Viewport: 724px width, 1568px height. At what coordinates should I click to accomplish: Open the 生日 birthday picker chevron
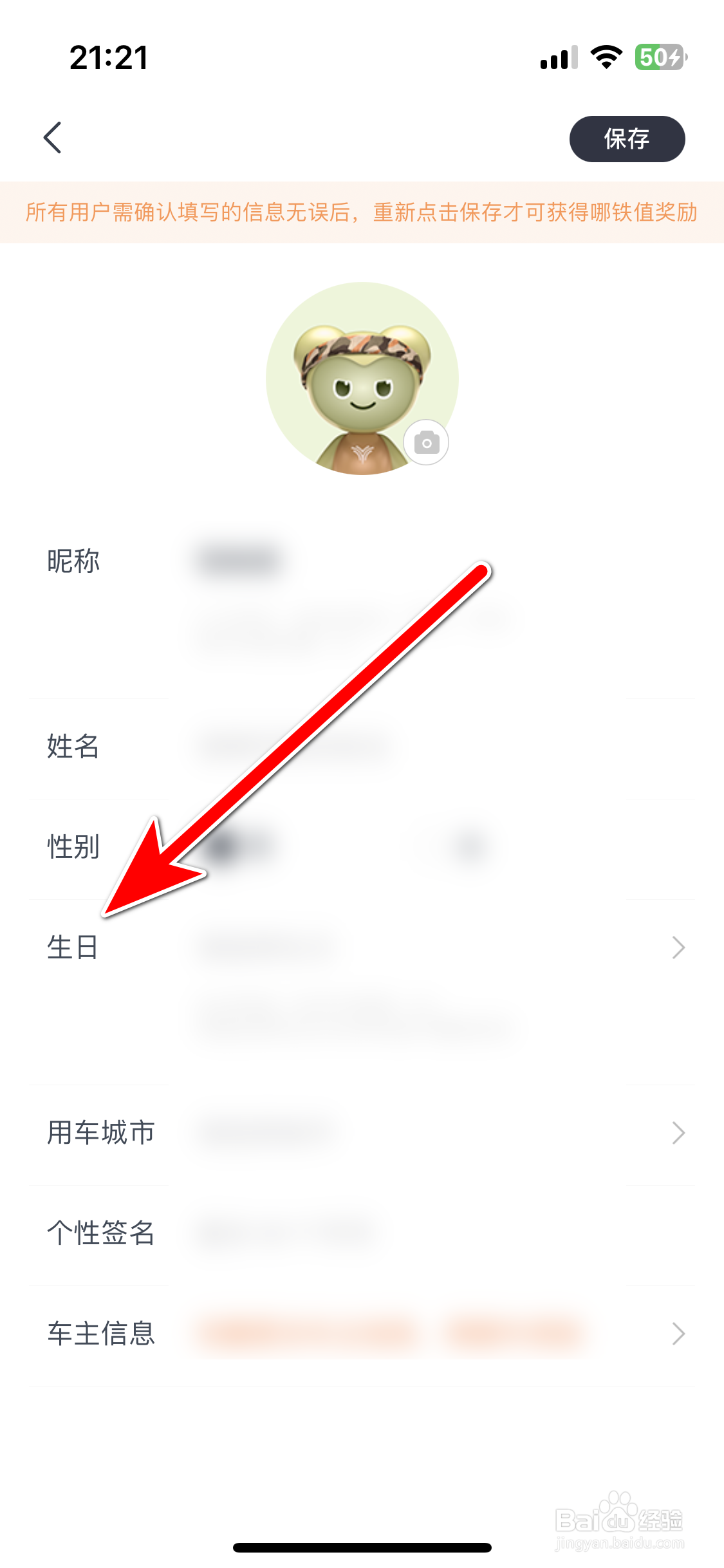click(679, 946)
